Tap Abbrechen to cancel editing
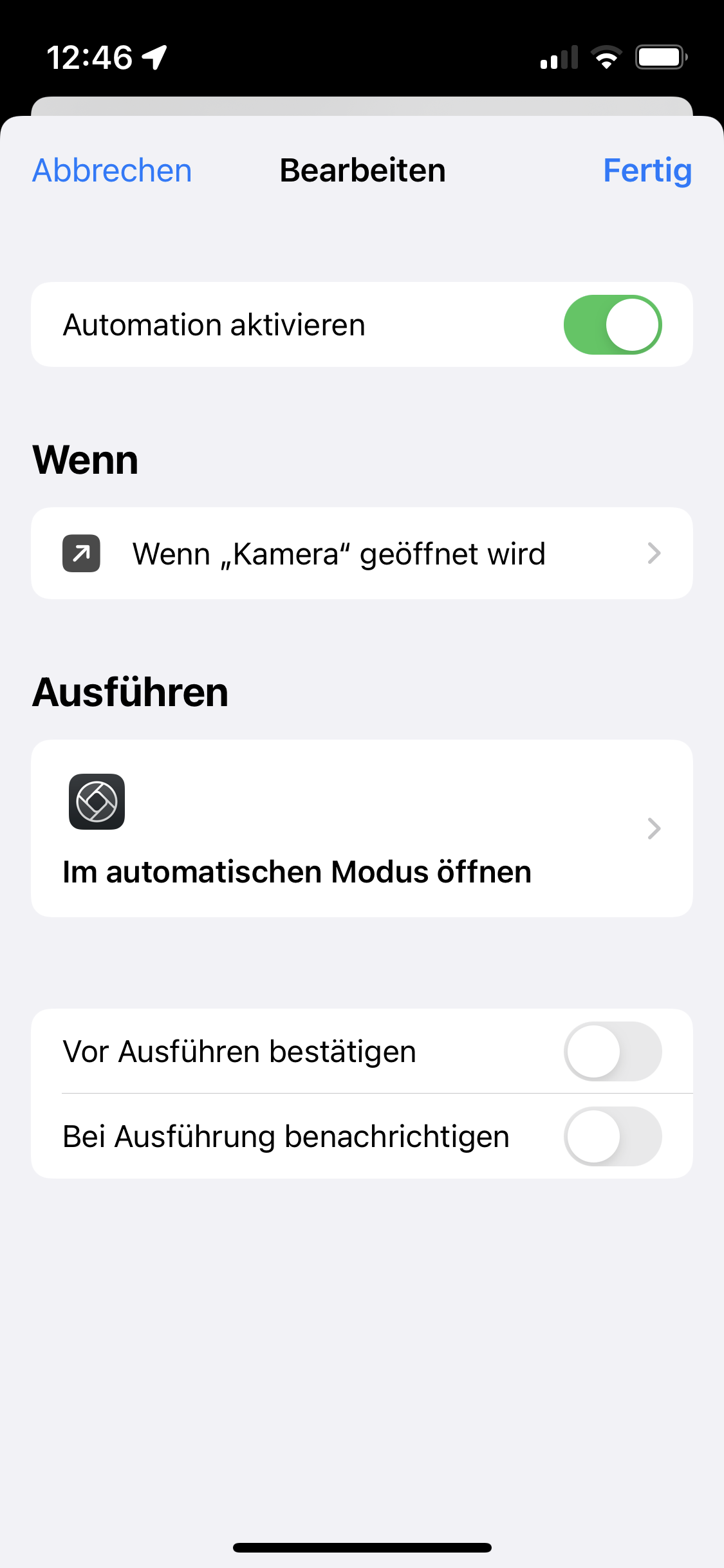This screenshot has width=724, height=1568. (112, 171)
